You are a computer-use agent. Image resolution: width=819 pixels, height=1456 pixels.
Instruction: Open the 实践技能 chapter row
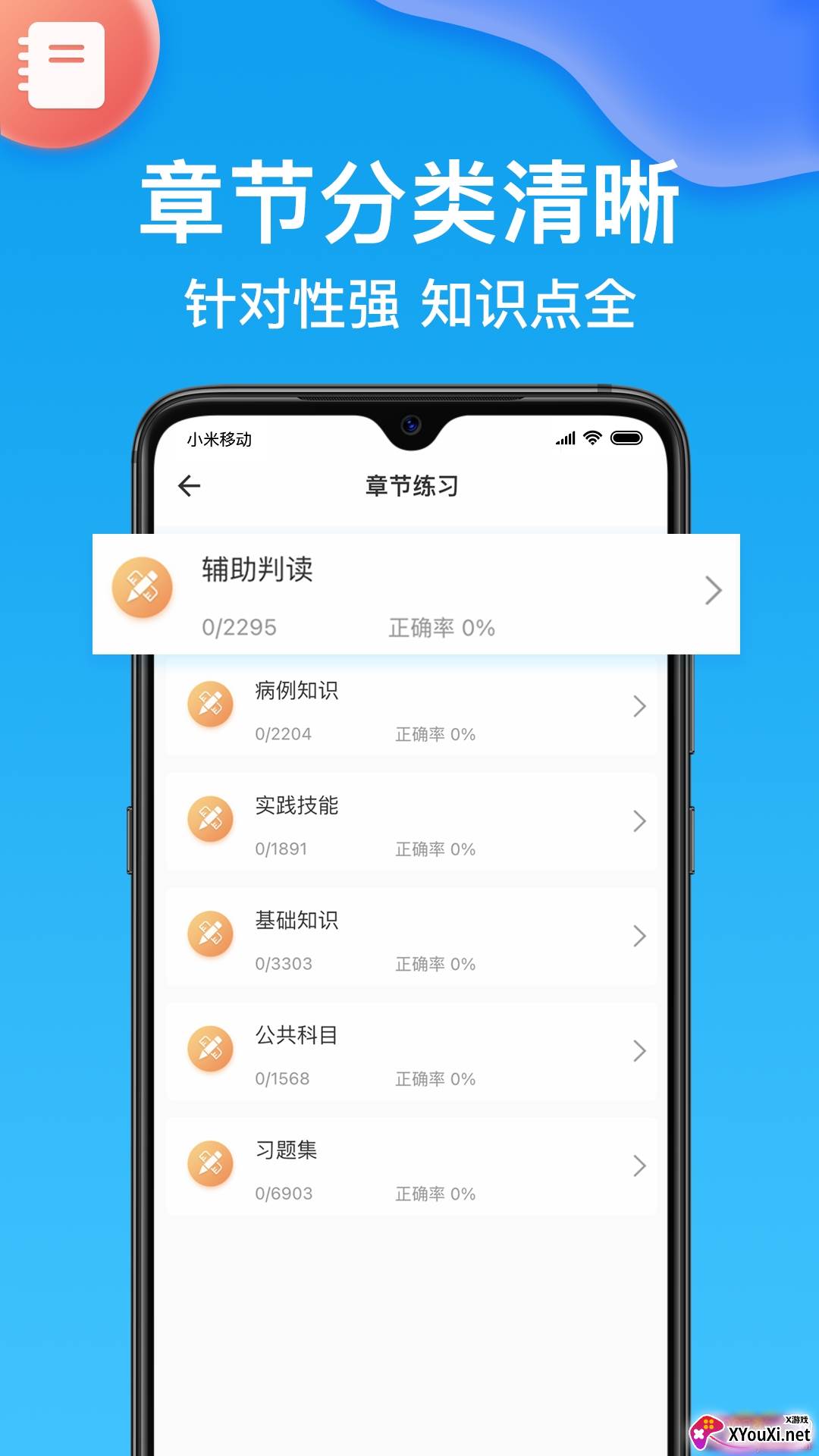639,823
